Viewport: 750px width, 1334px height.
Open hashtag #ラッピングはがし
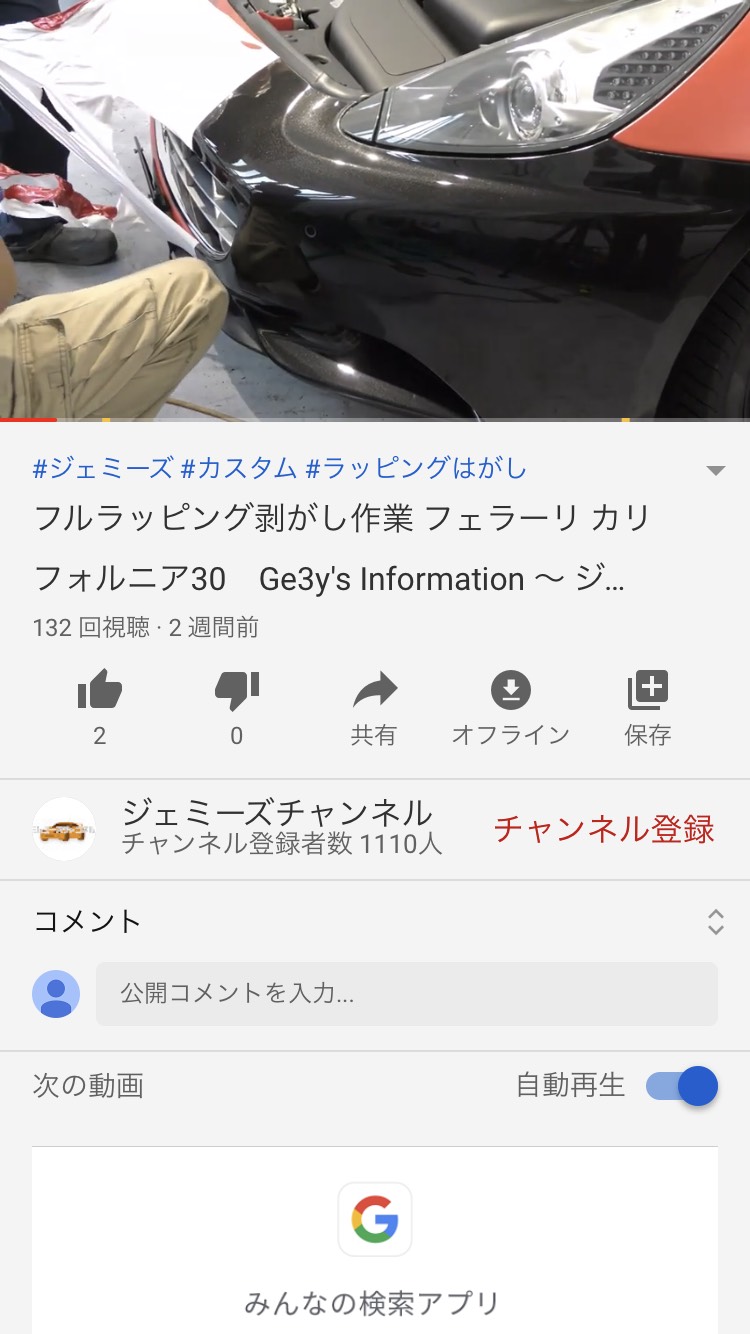coord(415,467)
